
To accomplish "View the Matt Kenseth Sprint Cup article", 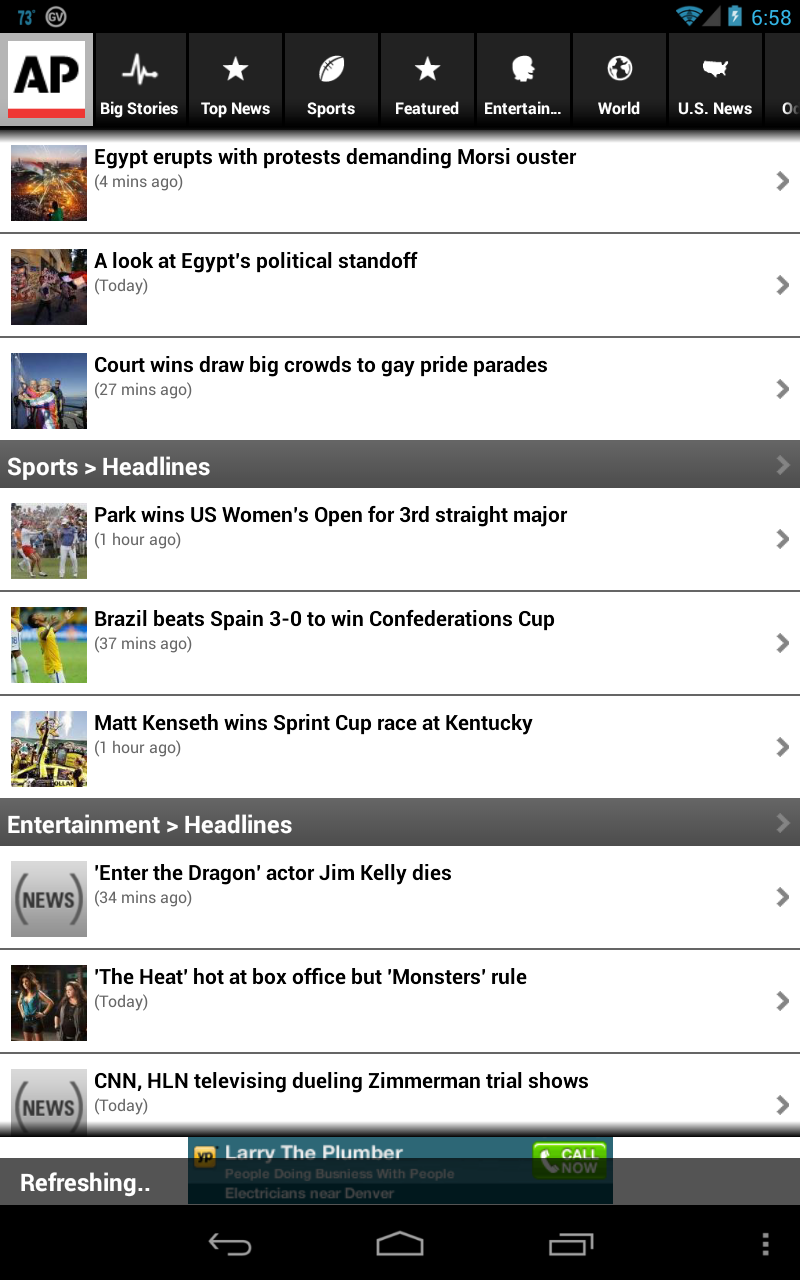I will click(x=400, y=748).
